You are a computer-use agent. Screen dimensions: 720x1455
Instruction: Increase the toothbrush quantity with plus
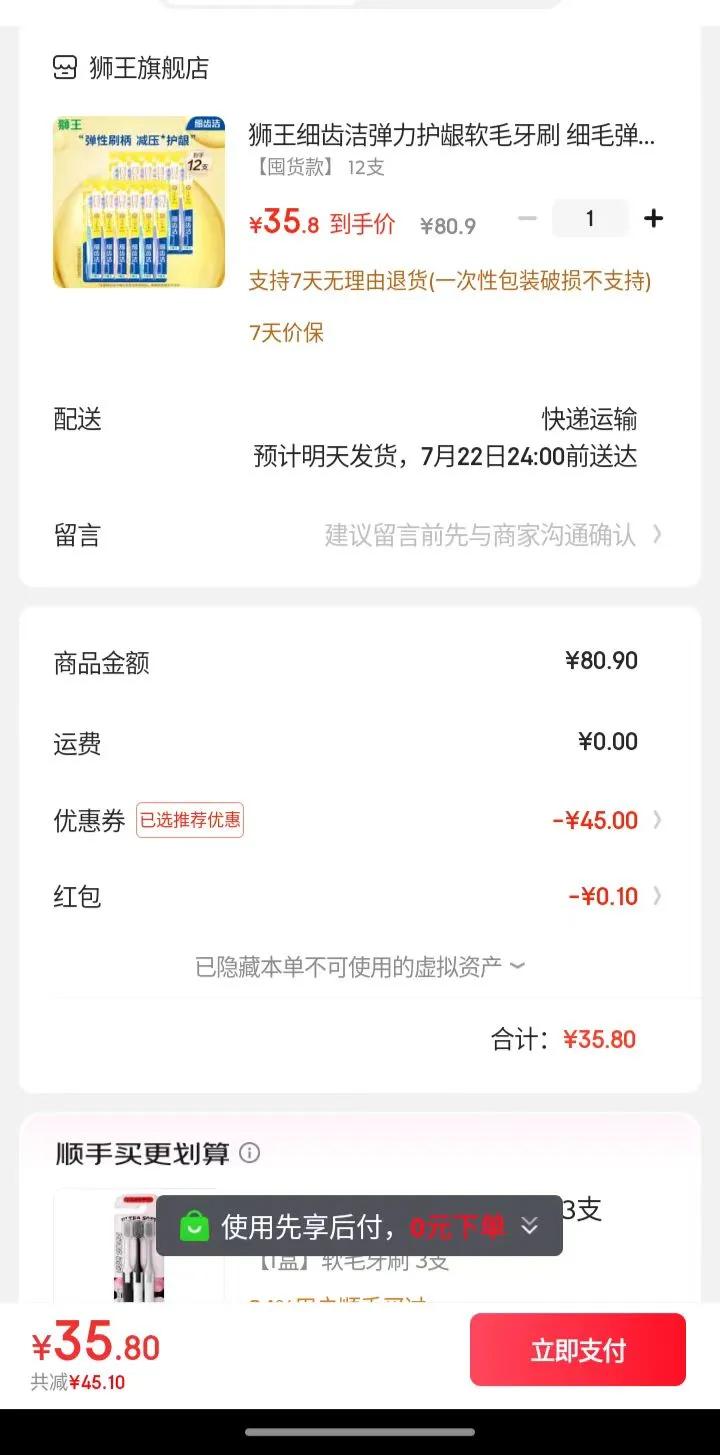pyautogui.click(x=653, y=219)
